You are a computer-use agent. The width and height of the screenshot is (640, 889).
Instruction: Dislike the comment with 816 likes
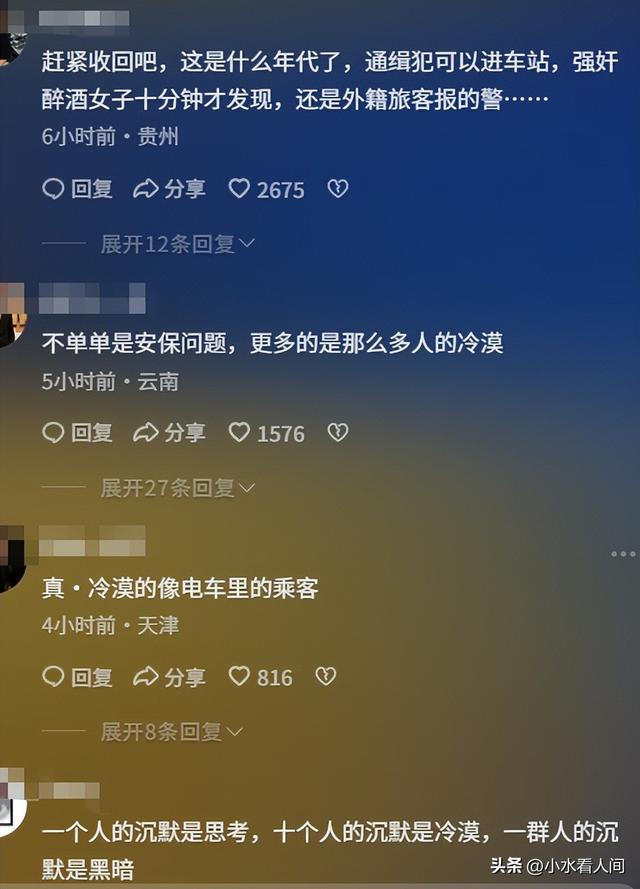point(325,677)
